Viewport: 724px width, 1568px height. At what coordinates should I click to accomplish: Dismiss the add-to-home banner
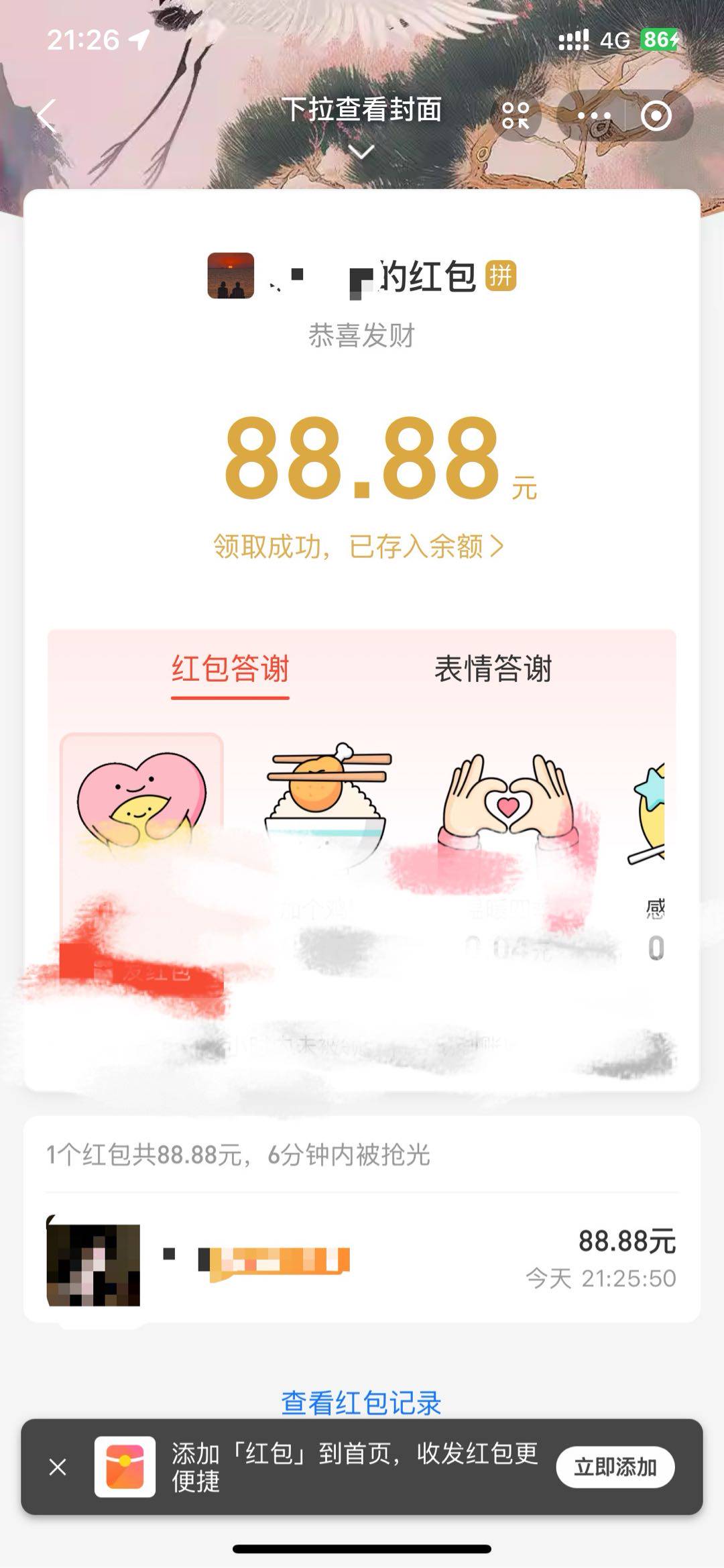(x=58, y=1467)
